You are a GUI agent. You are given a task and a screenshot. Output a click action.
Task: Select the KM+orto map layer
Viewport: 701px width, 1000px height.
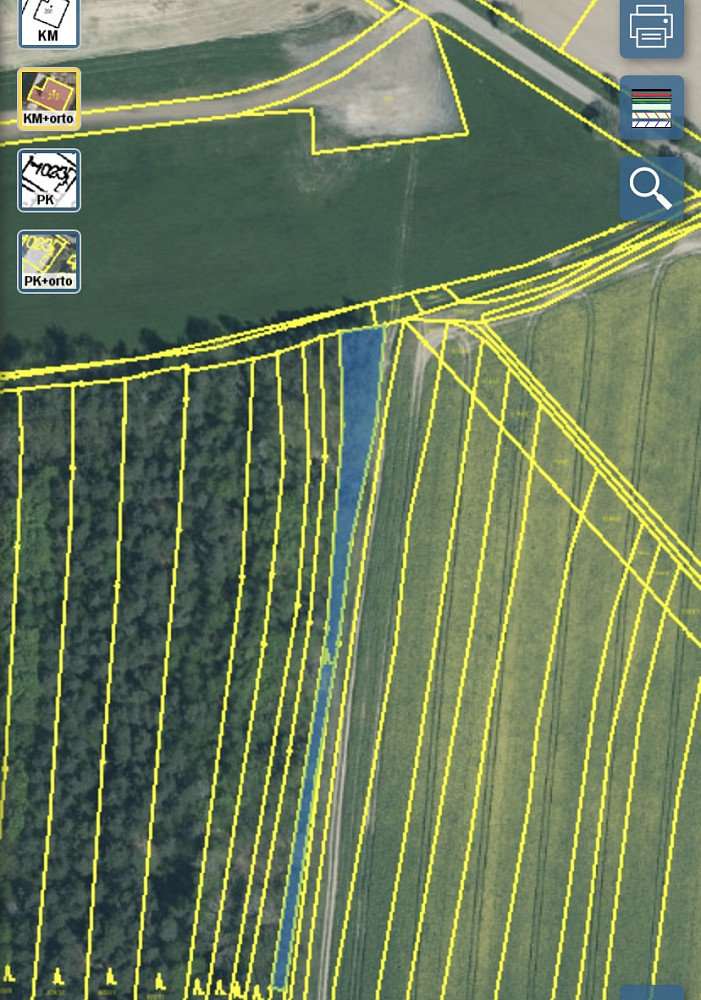(x=49, y=99)
